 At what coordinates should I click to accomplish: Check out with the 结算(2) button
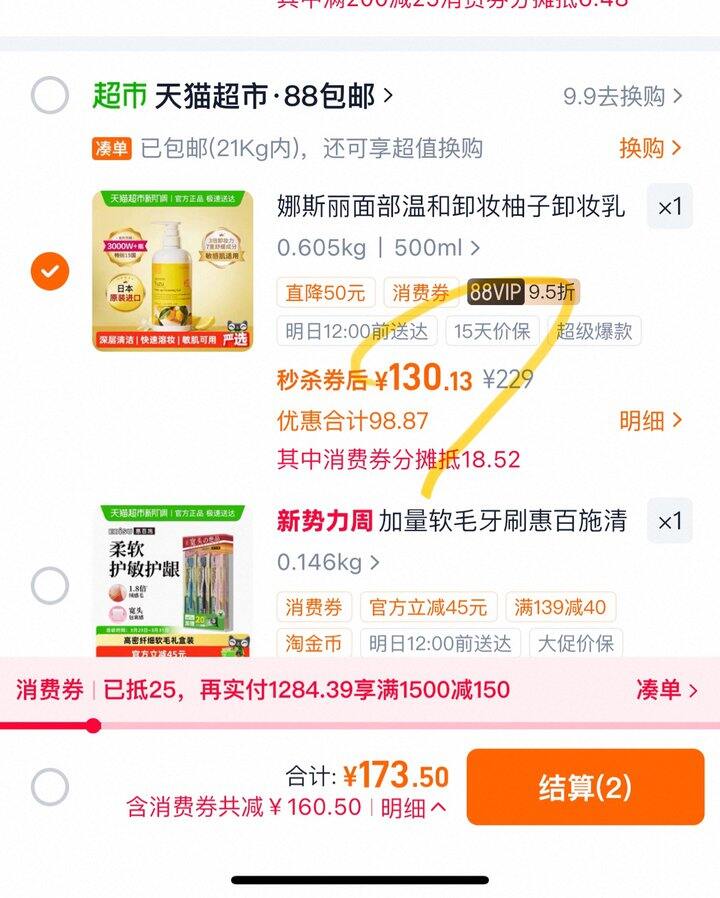pos(585,787)
